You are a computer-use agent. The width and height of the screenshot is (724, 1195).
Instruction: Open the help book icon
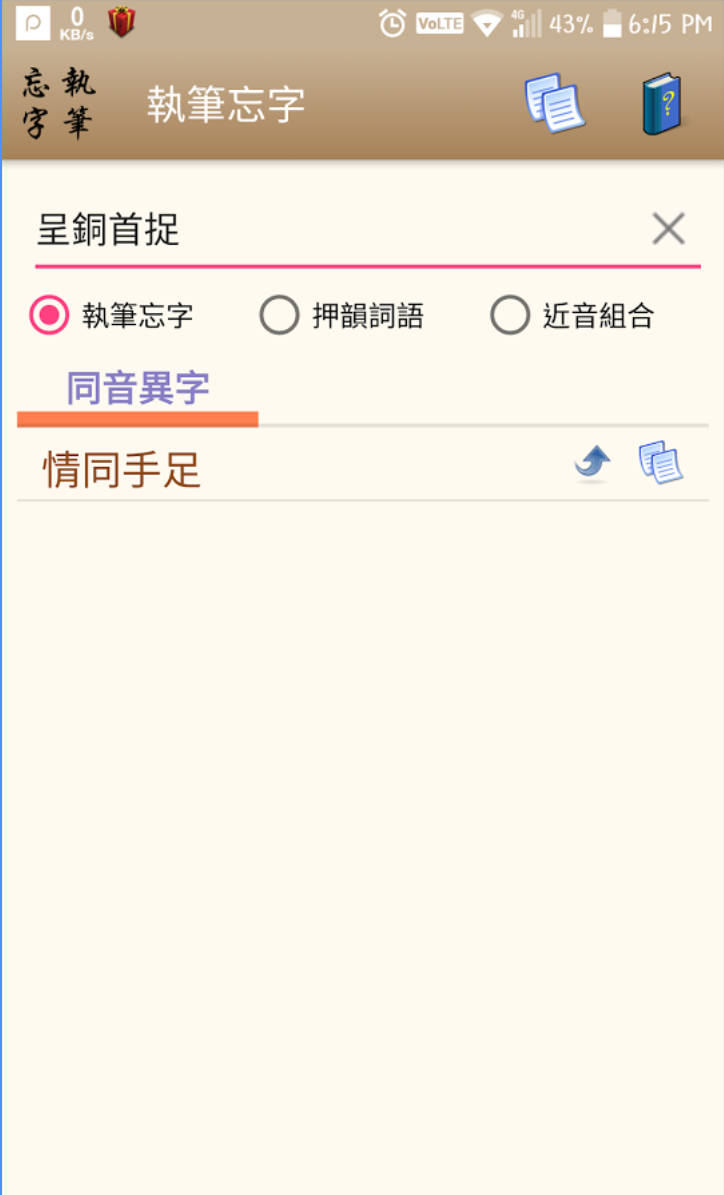pyautogui.click(x=661, y=103)
